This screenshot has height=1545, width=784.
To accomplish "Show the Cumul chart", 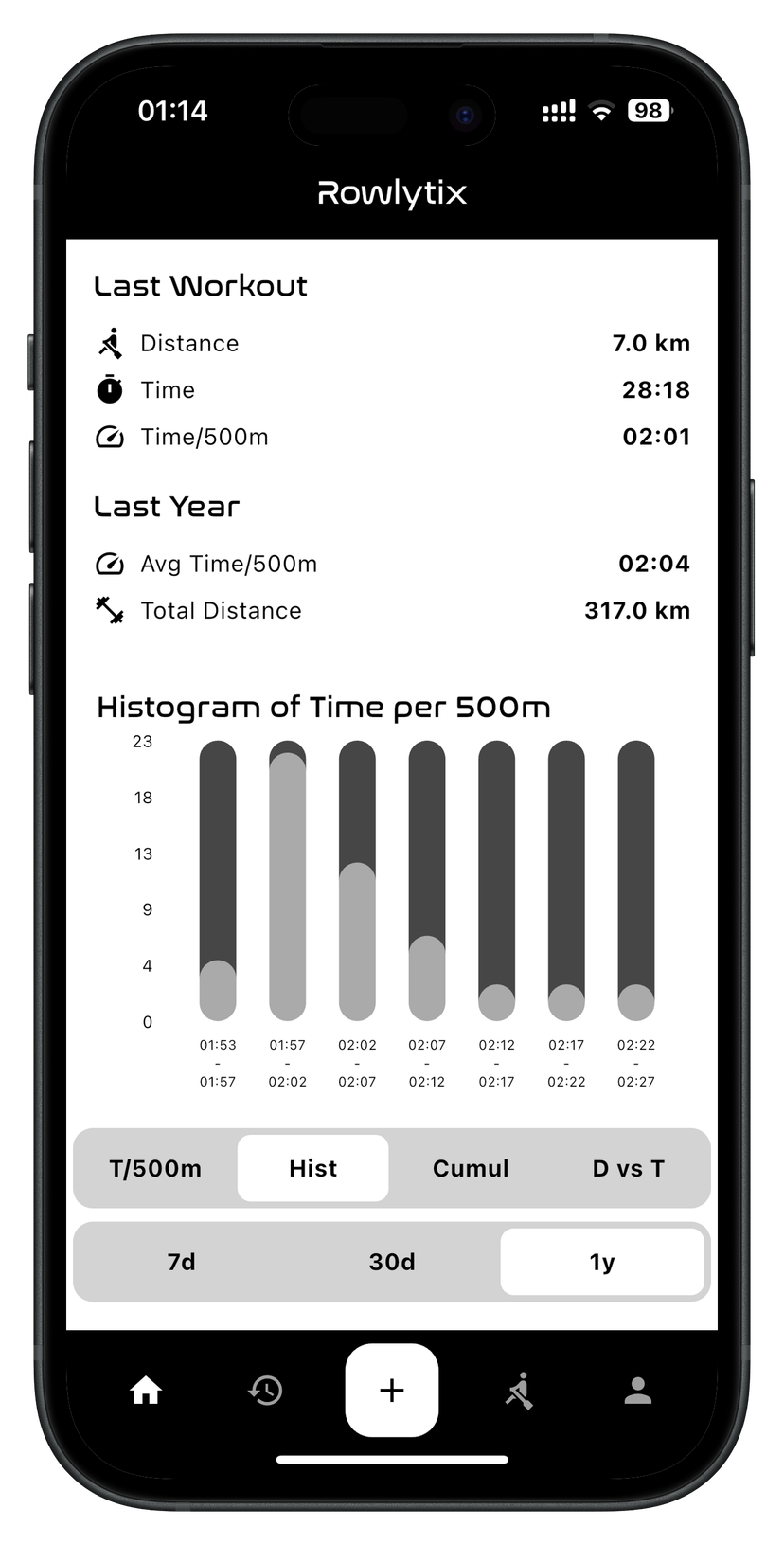I will [x=471, y=1168].
